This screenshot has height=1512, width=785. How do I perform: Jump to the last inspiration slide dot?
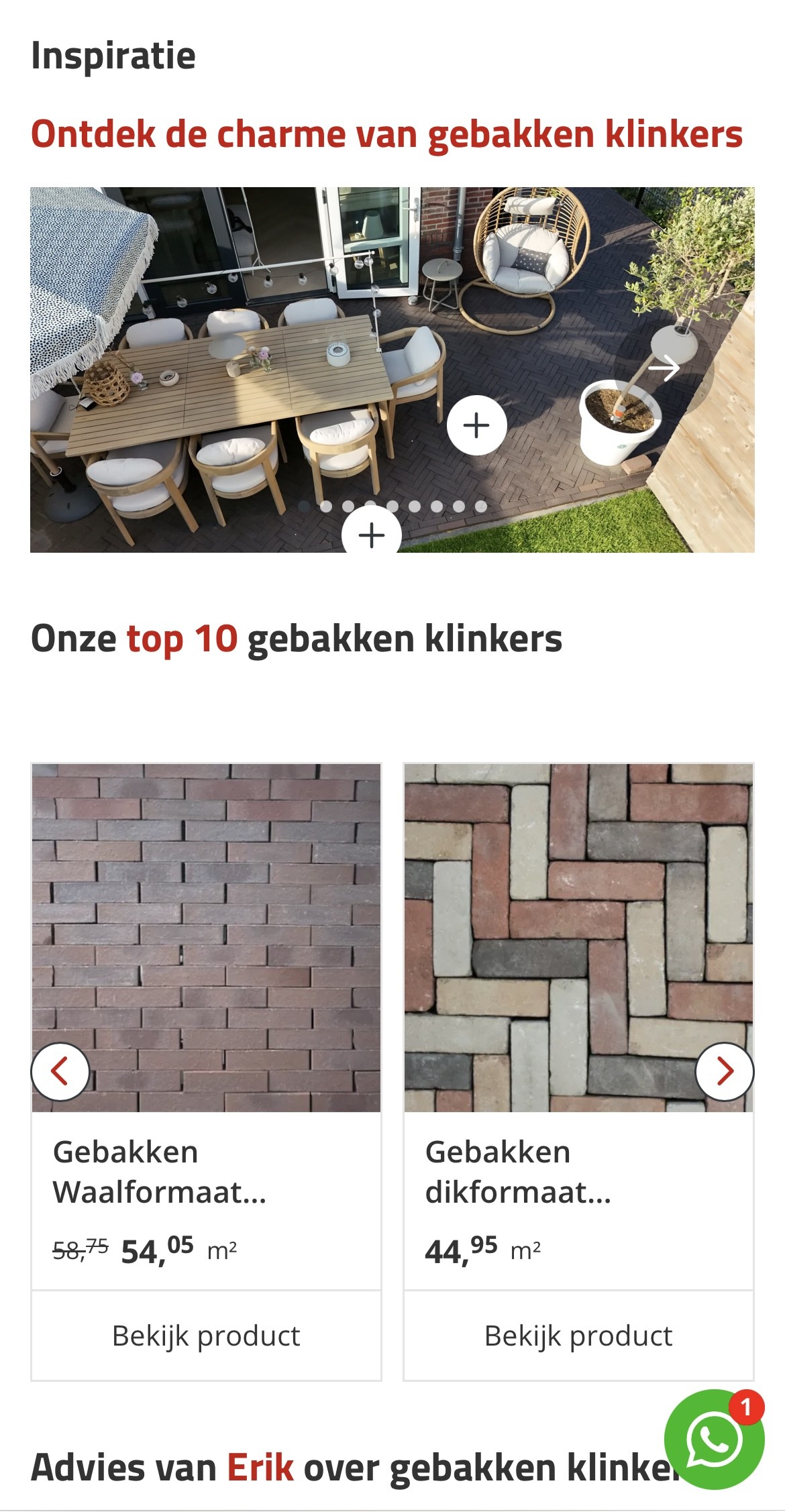point(481,506)
